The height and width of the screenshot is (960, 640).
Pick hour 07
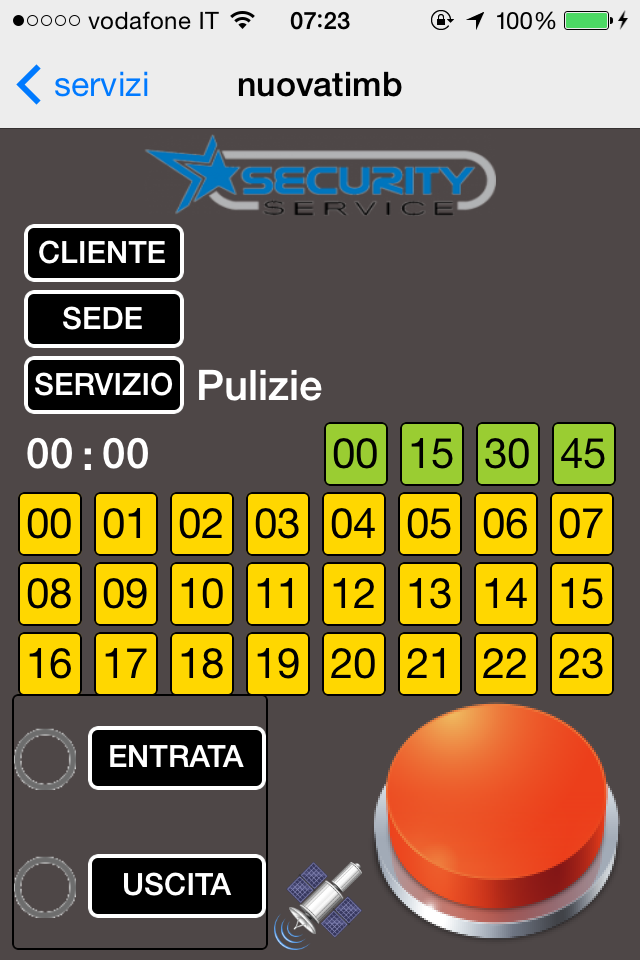582,524
